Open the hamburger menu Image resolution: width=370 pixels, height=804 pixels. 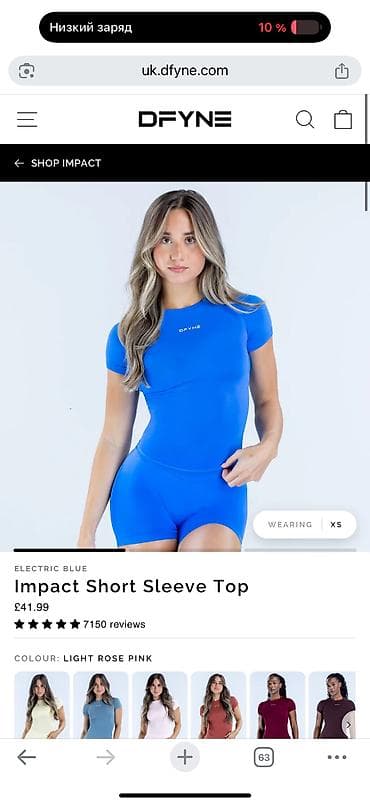click(x=27, y=119)
